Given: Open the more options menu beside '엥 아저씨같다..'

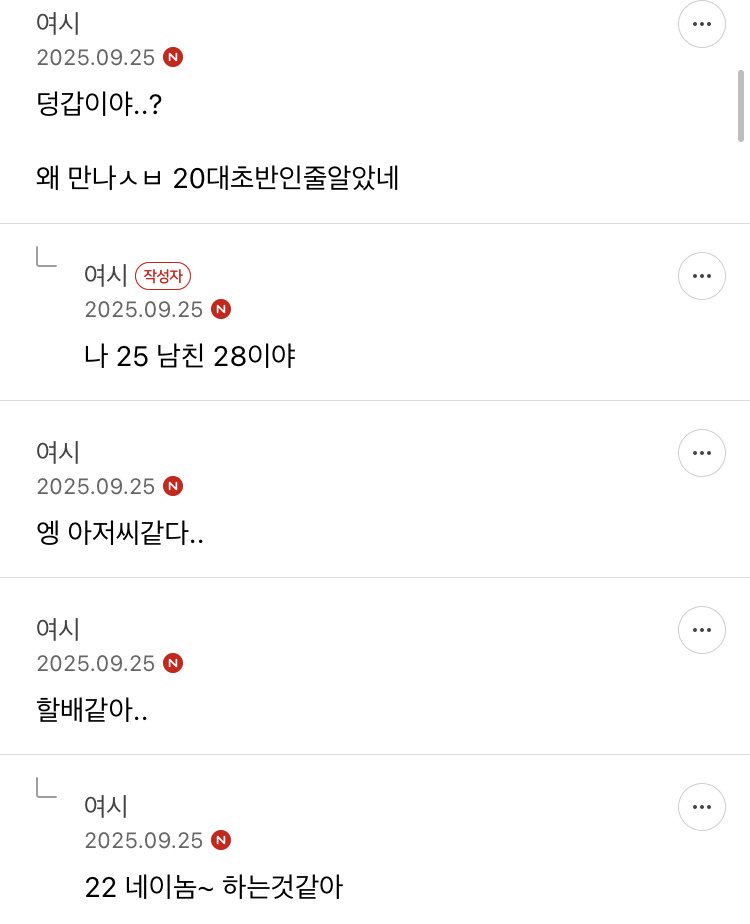Looking at the screenshot, I should tap(701, 453).
